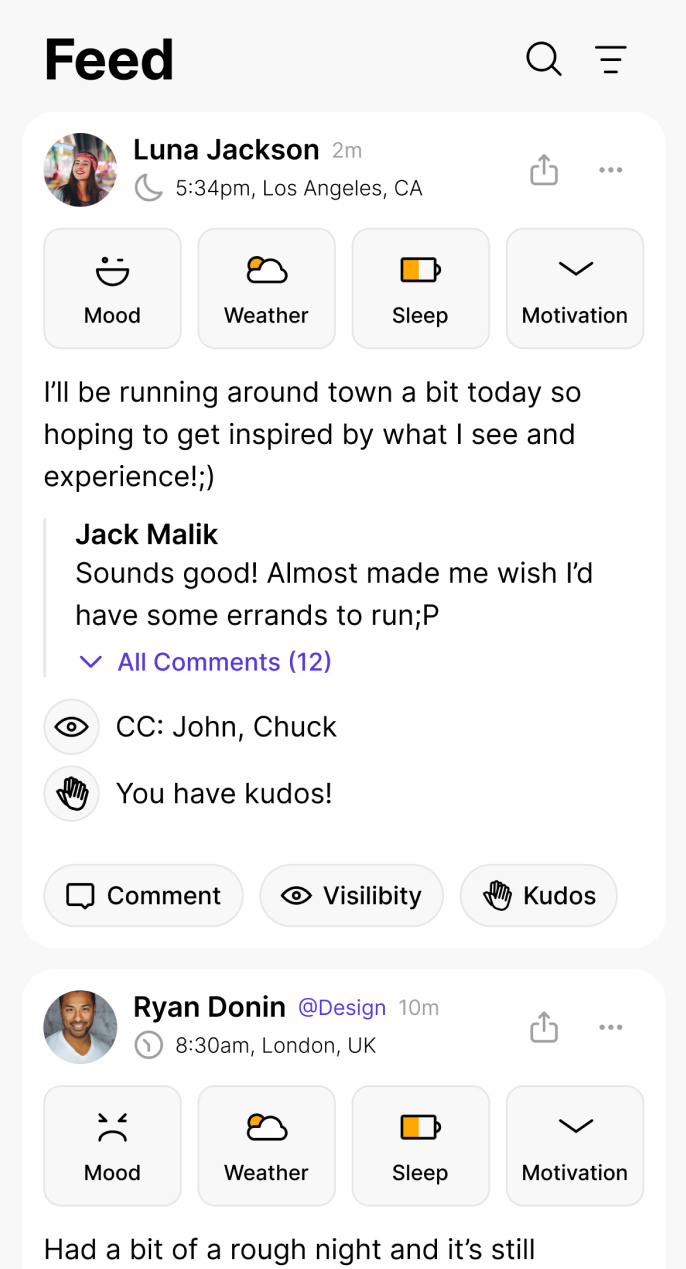The image size is (686, 1269).
Task: Tap the Mood chip on Luna Jackson's post
Action: tap(112, 288)
